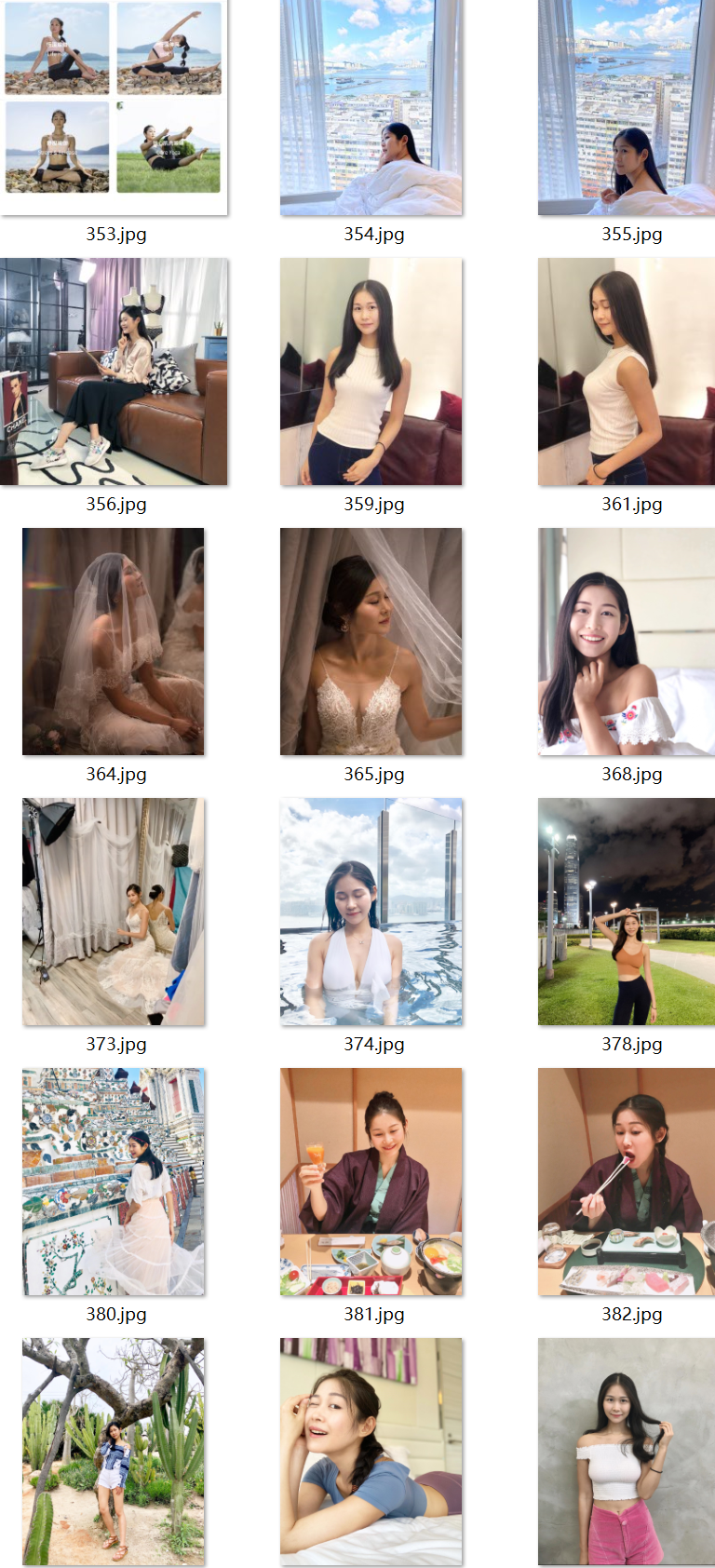This screenshot has height=1568, width=715.
Task: Open file 361.jpg
Action: point(626,372)
